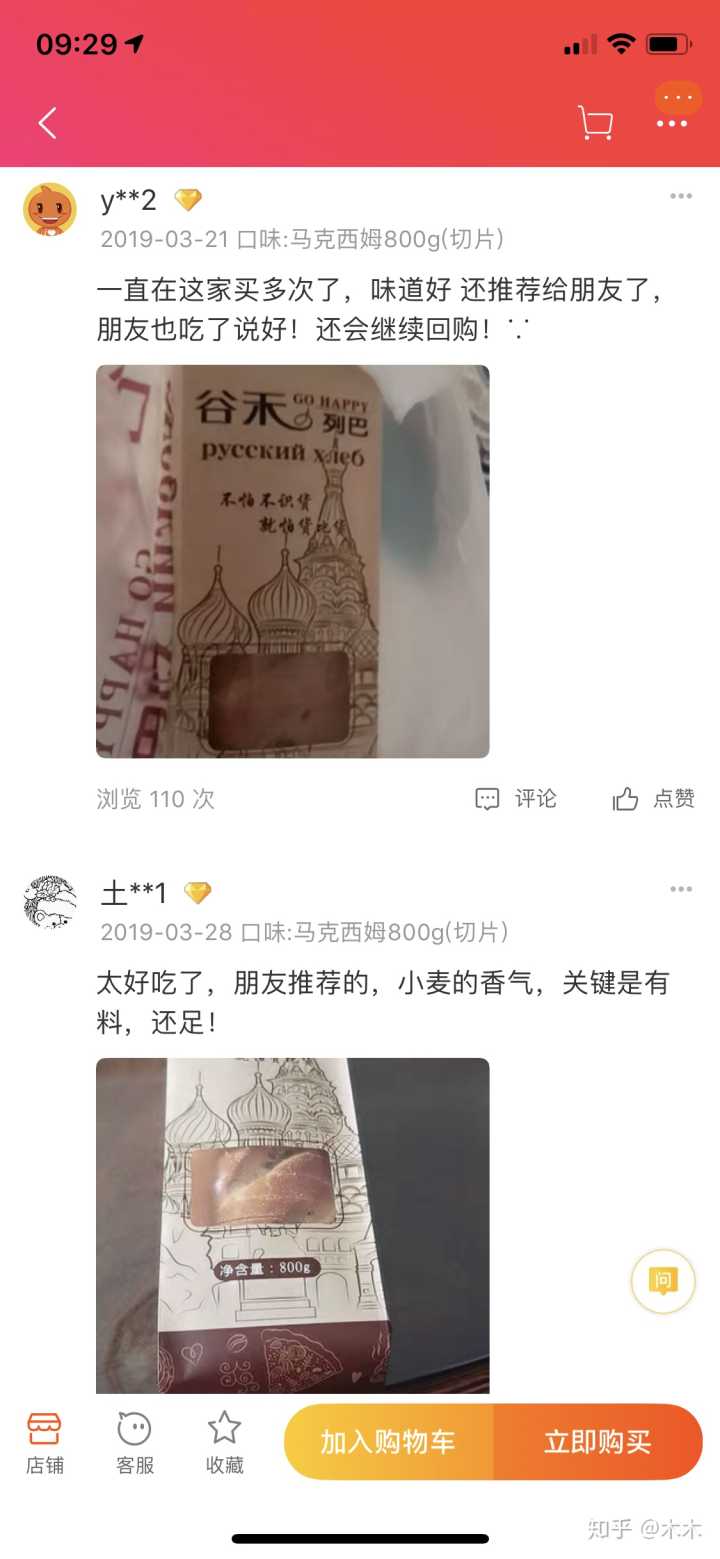Open the top bar overflow menu
The height and width of the screenshot is (1559, 720).
[672, 123]
